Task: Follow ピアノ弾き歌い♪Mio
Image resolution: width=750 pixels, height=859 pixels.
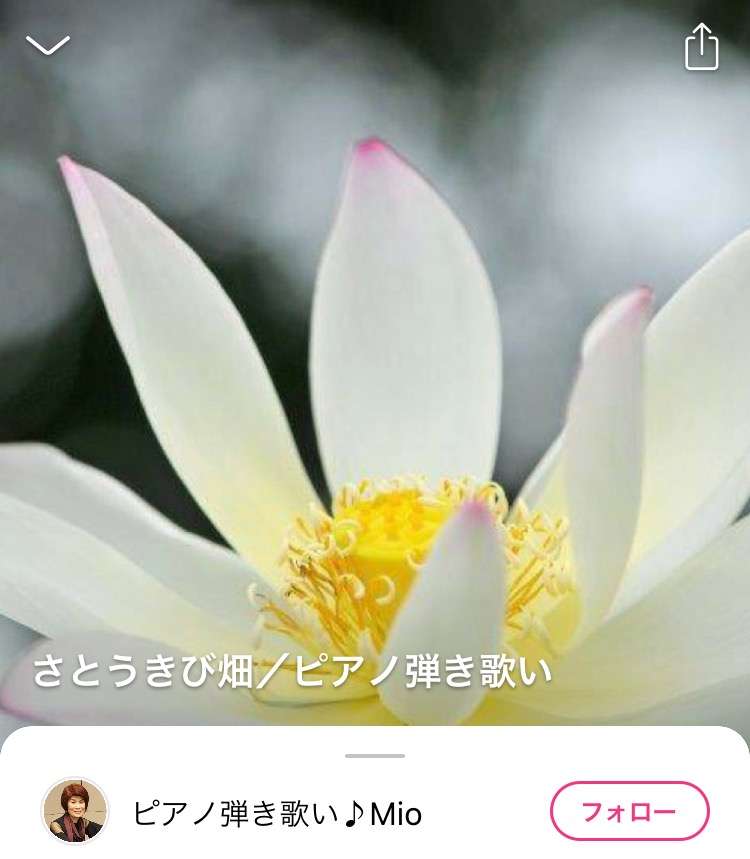Action: click(629, 811)
